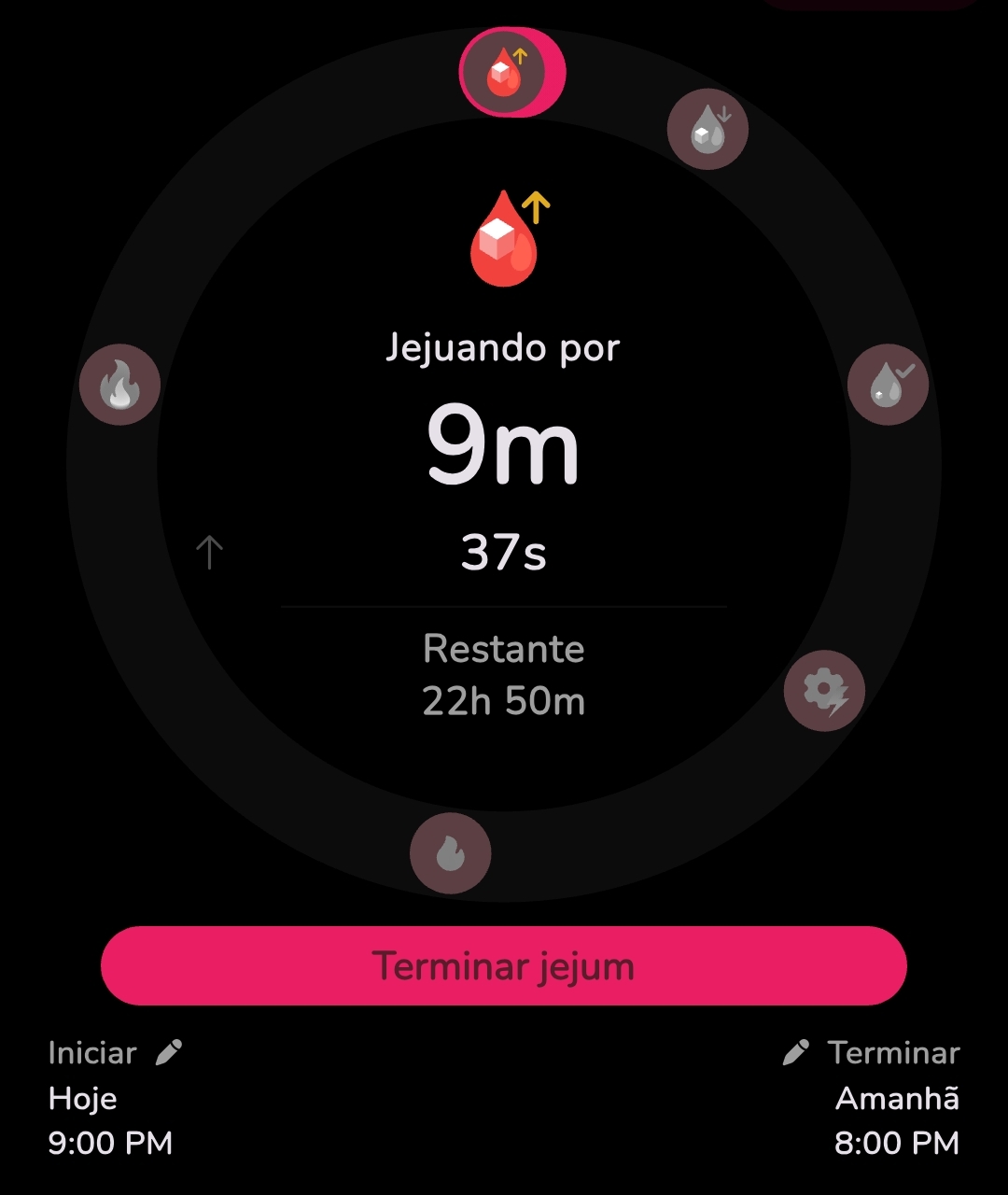Tap the 'Terminar jejum' button
1008x1195 pixels.
tap(504, 965)
